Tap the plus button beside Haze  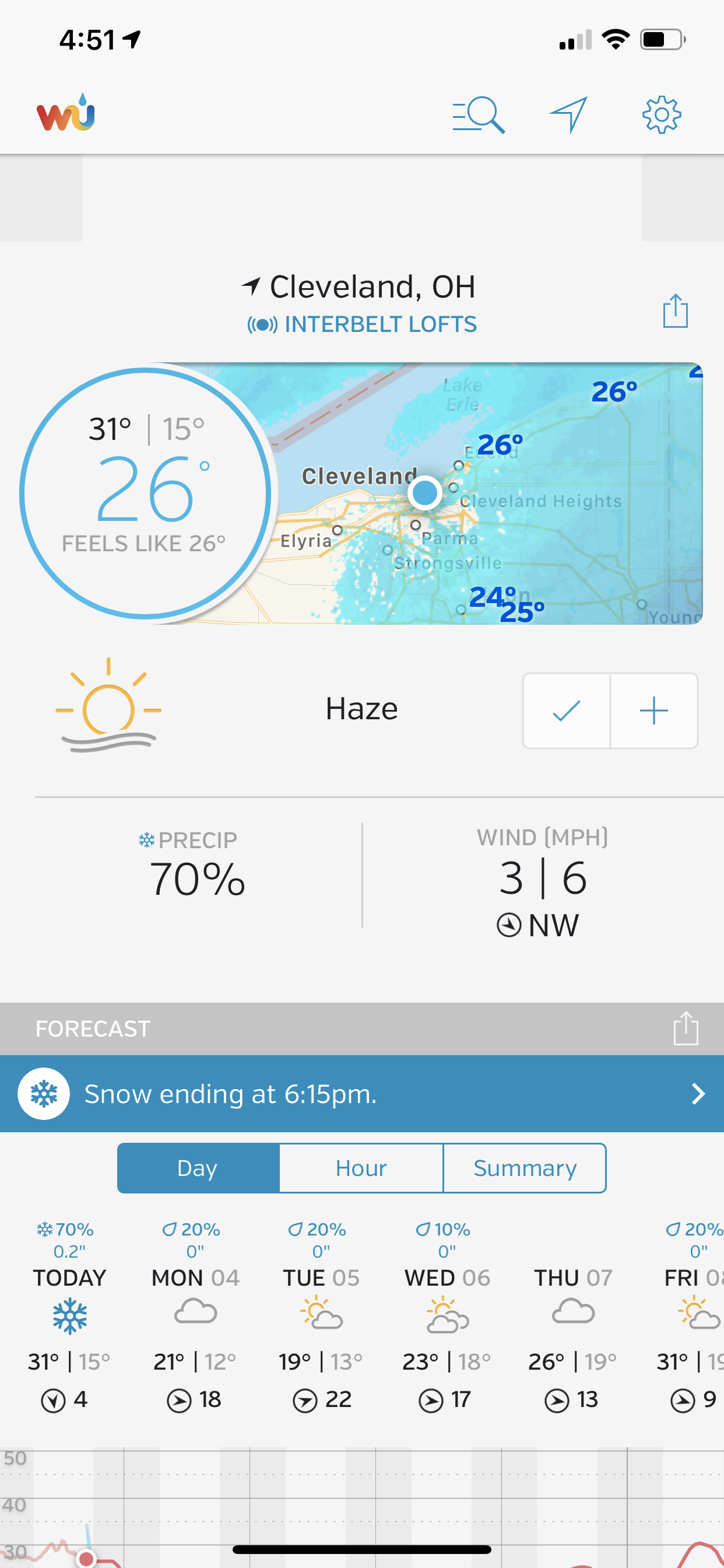click(654, 710)
